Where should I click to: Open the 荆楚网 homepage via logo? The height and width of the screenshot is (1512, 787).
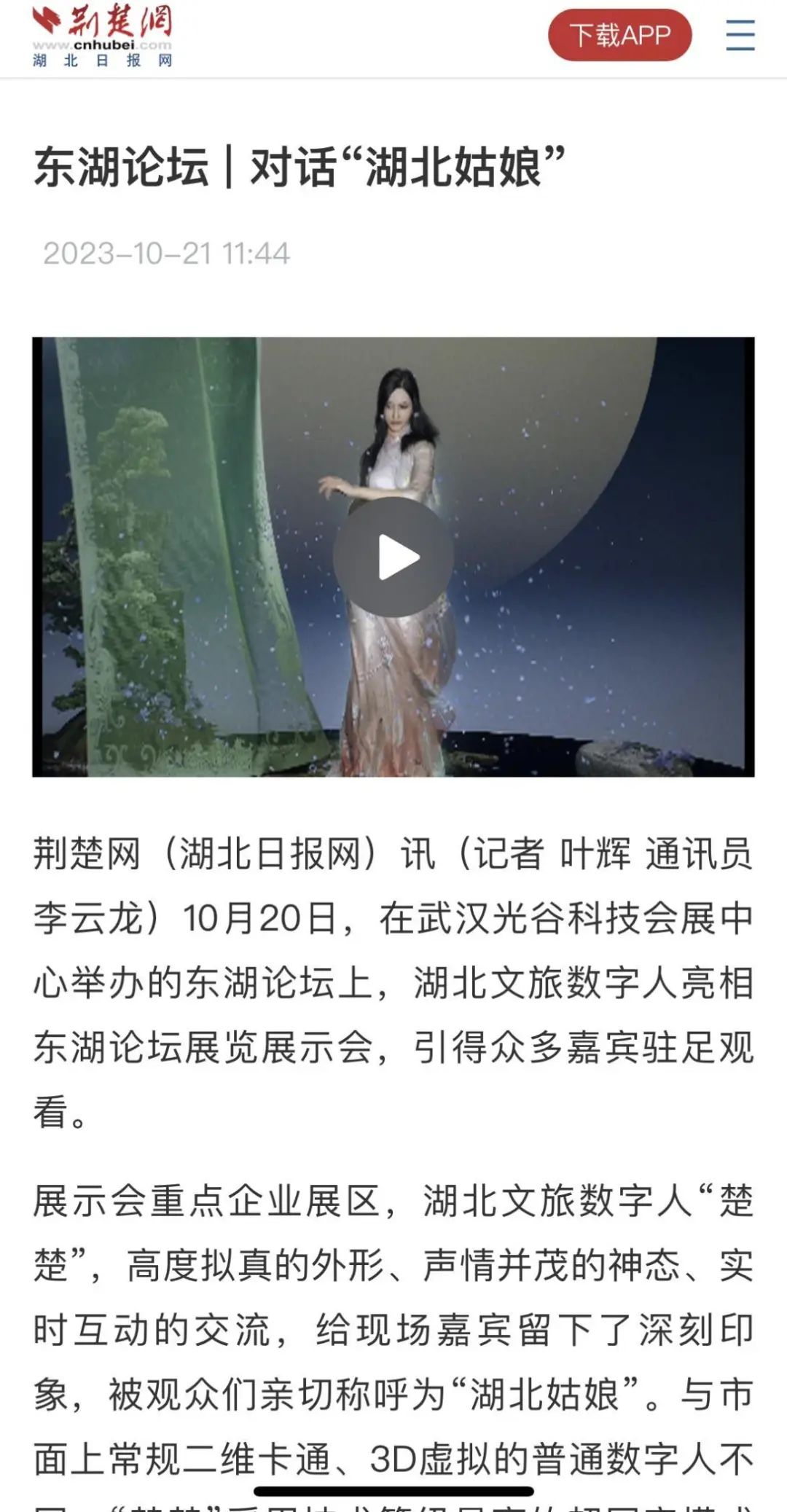pos(102,36)
